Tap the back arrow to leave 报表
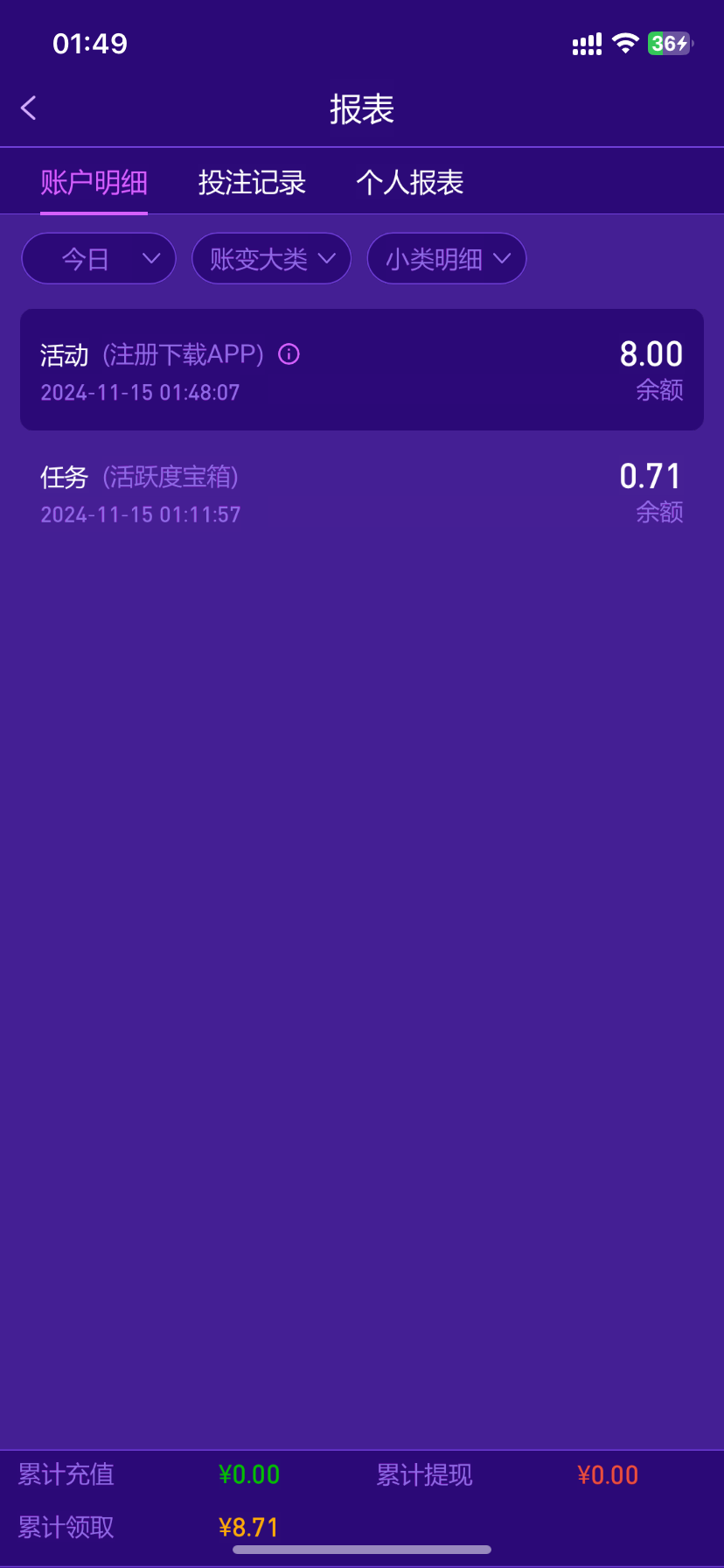This screenshot has width=724, height=1568. click(x=29, y=107)
